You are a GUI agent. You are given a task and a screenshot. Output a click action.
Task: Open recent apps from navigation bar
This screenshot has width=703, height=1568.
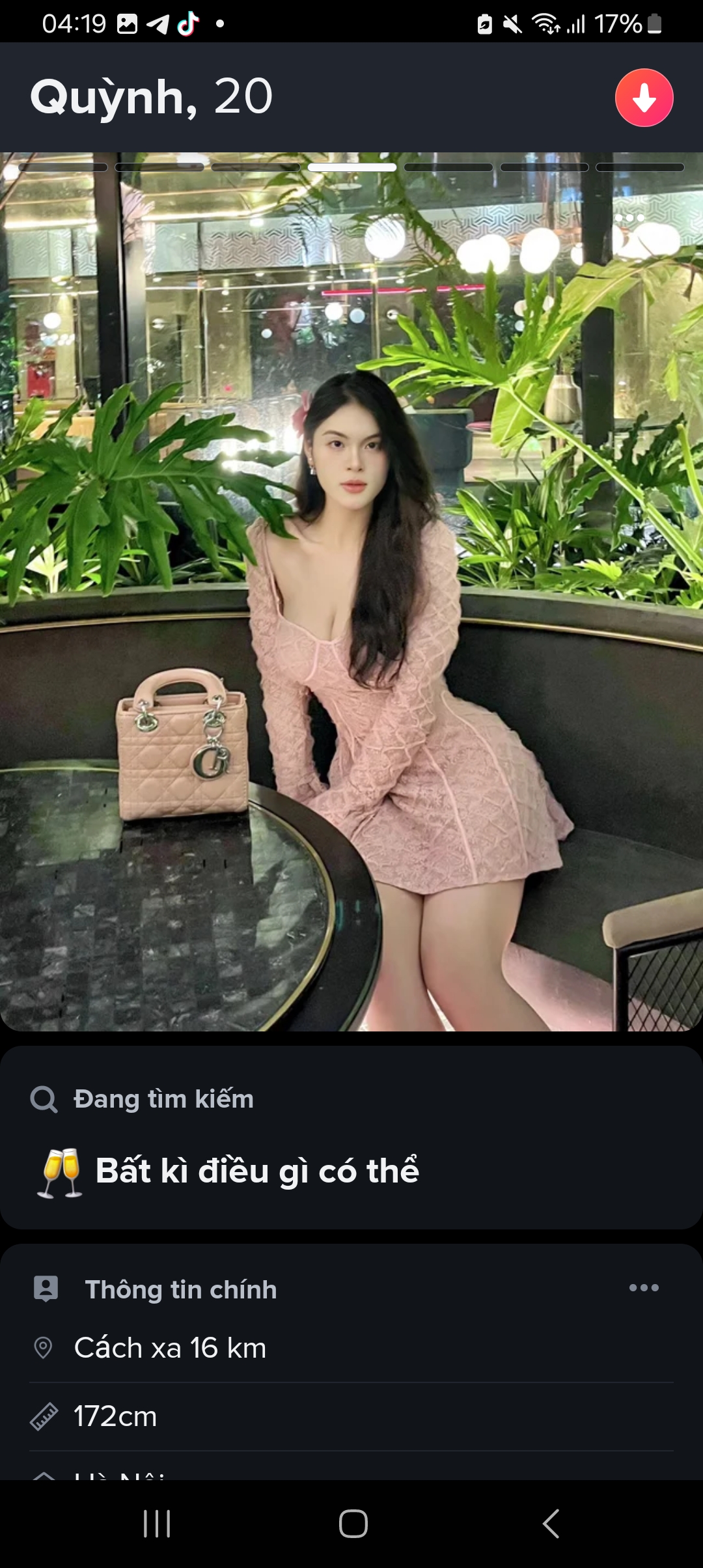pyautogui.click(x=157, y=1524)
